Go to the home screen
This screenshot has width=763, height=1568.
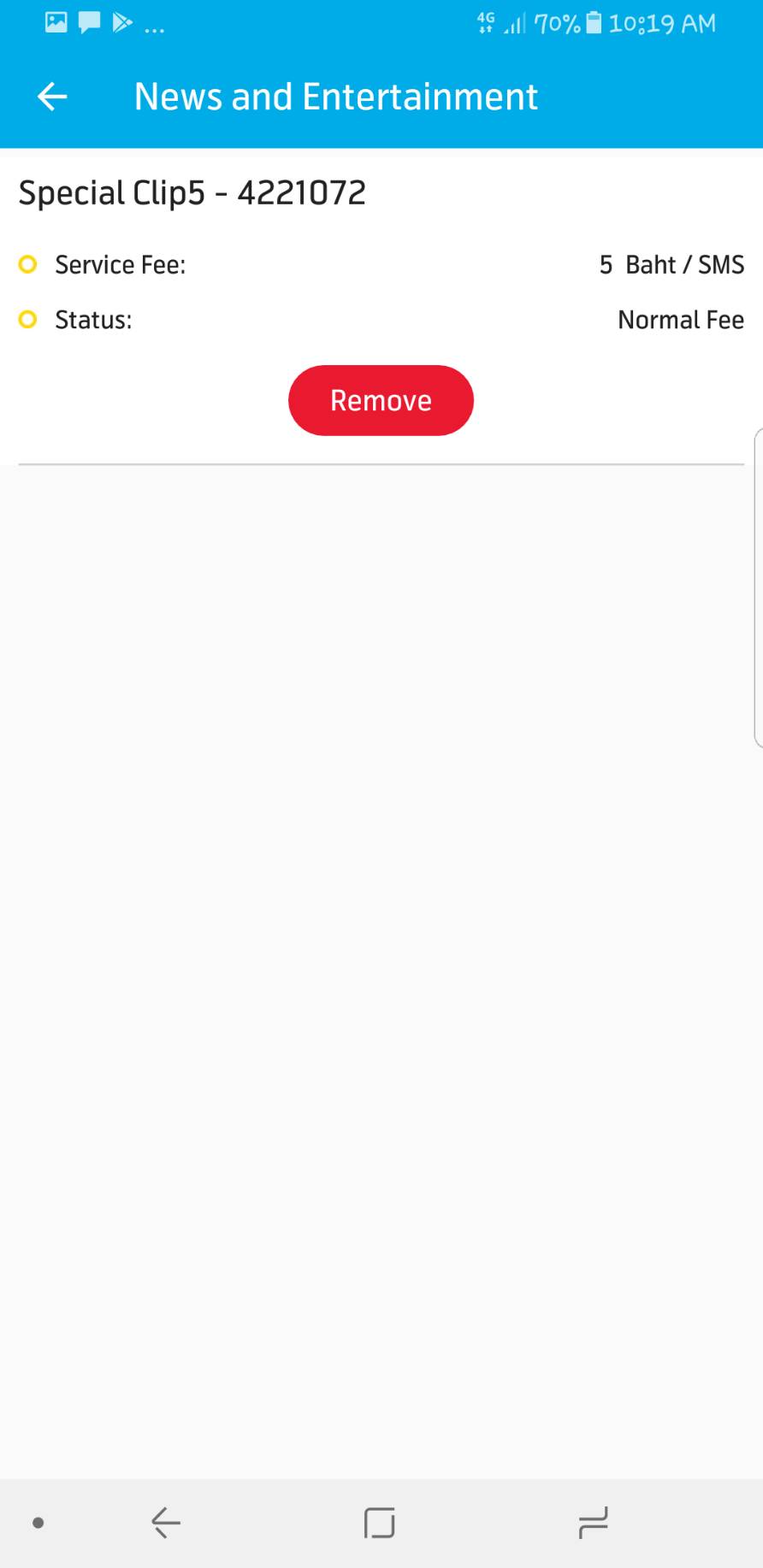[379, 1522]
